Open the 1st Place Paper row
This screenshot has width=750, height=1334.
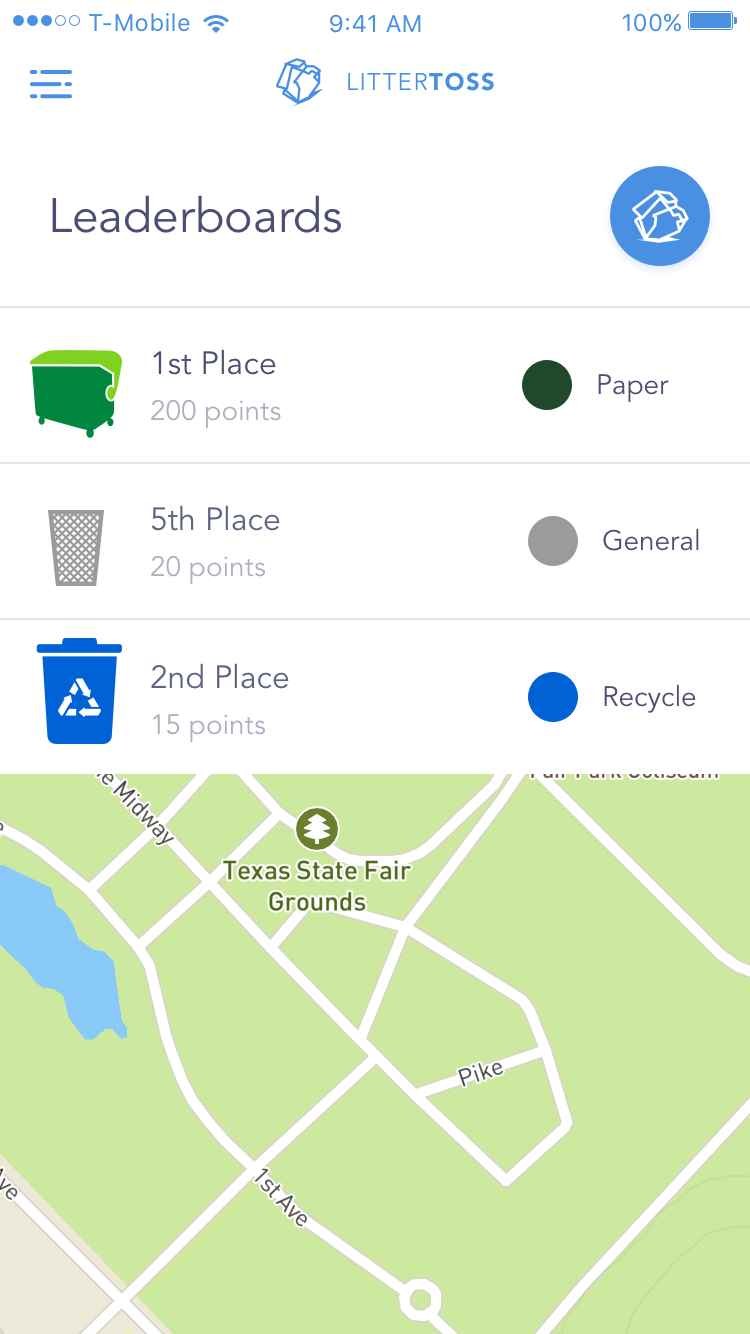pos(375,386)
